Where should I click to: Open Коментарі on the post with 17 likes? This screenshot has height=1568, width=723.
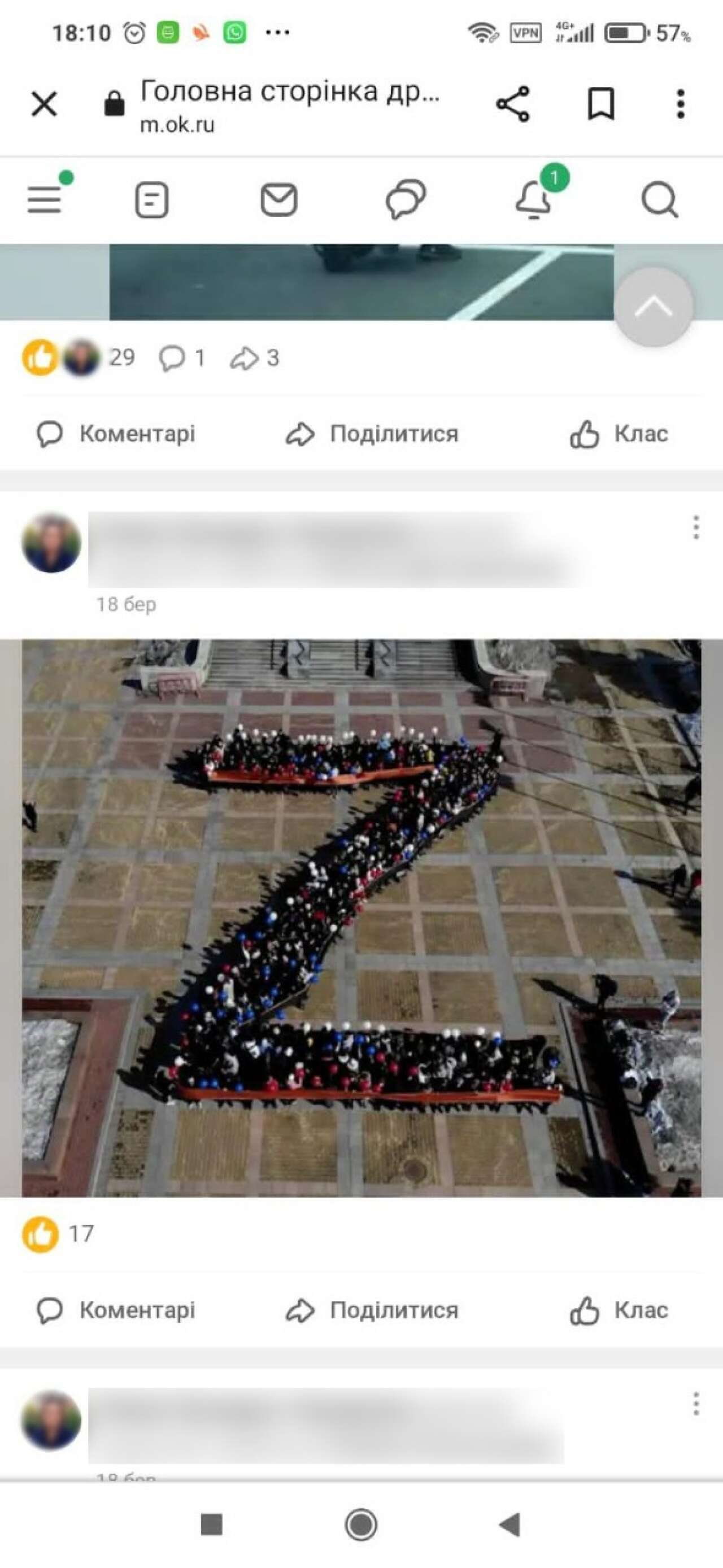pos(116,1311)
